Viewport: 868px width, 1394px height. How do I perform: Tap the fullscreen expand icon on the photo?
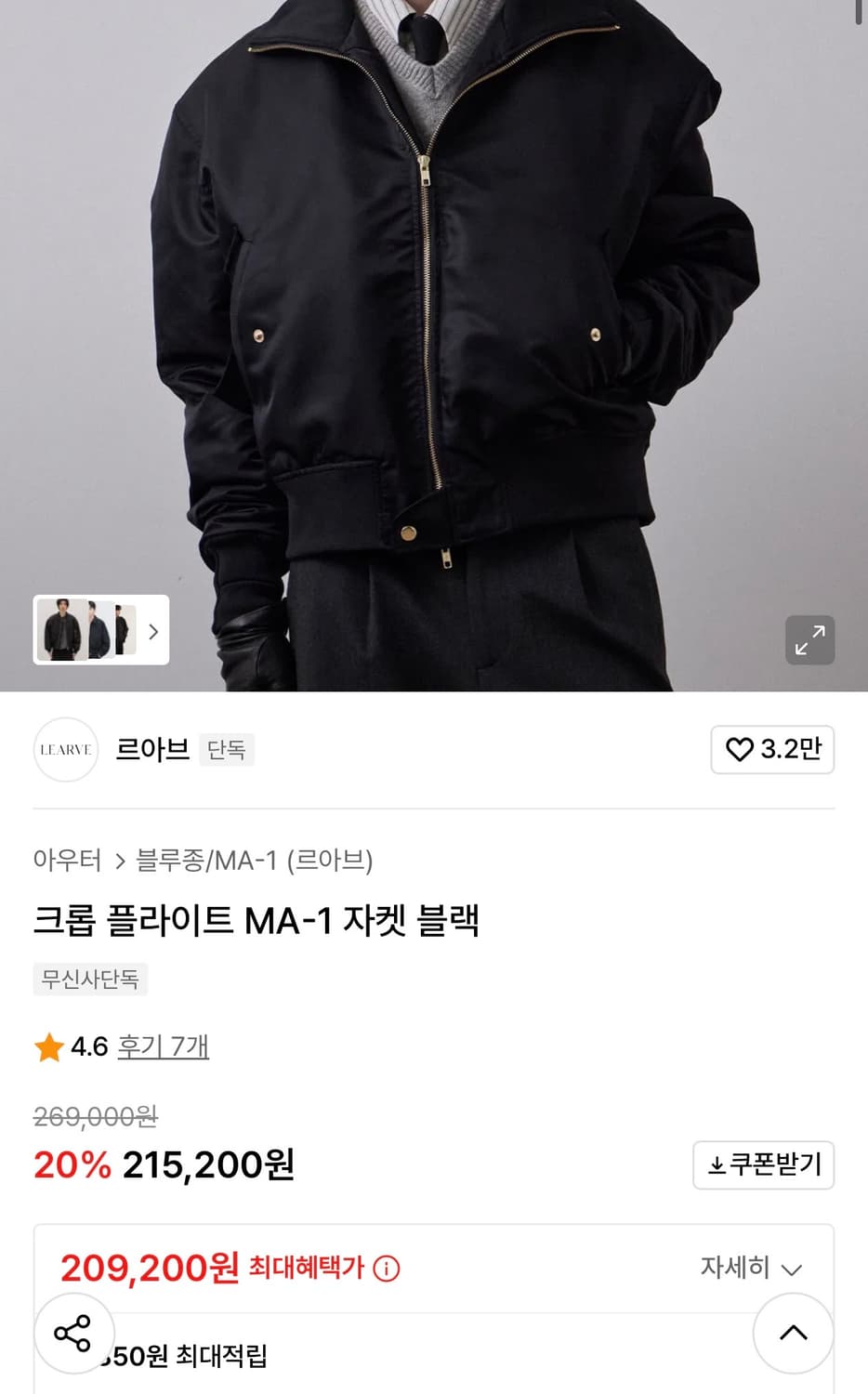tap(809, 640)
